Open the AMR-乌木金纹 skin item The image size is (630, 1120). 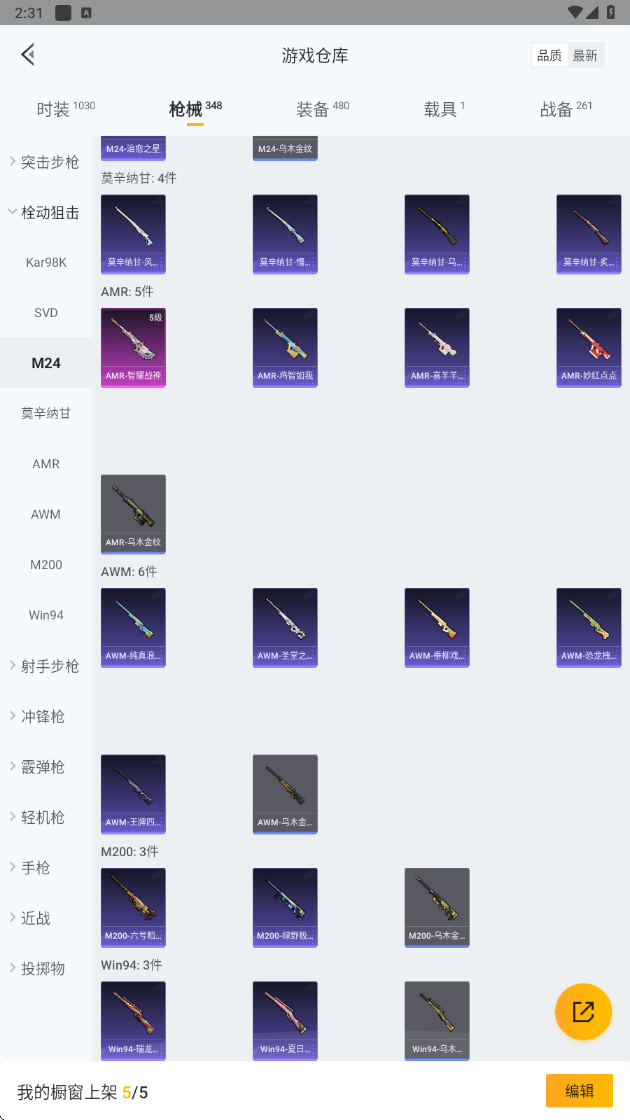point(134,514)
